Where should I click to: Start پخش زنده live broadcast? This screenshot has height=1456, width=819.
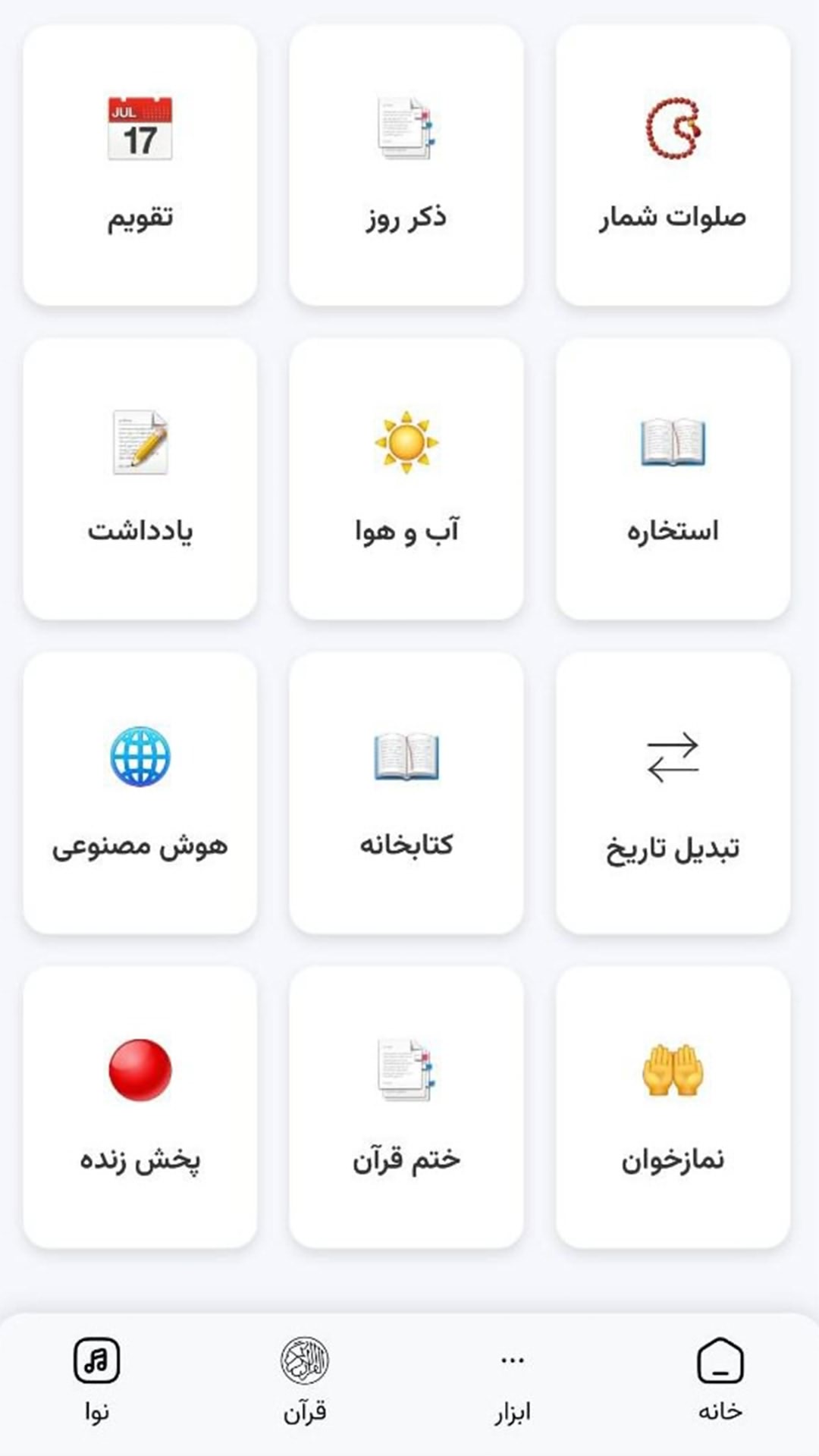(x=140, y=1107)
